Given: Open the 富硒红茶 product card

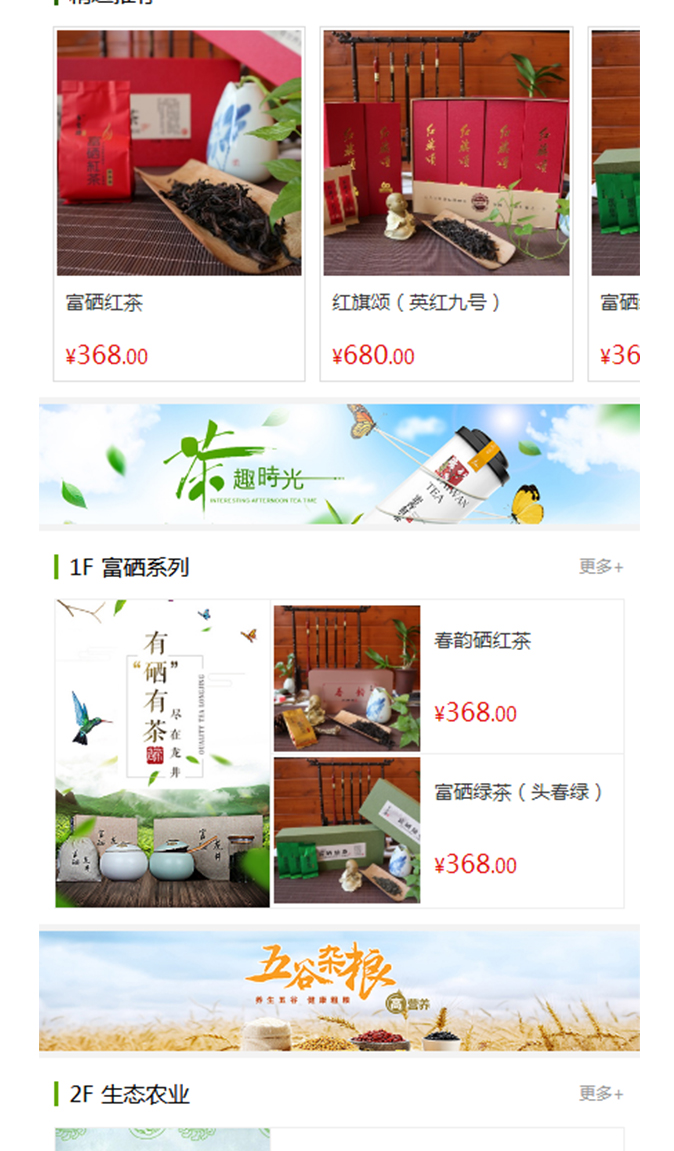Looking at the screenshot, I should point(178,204).
